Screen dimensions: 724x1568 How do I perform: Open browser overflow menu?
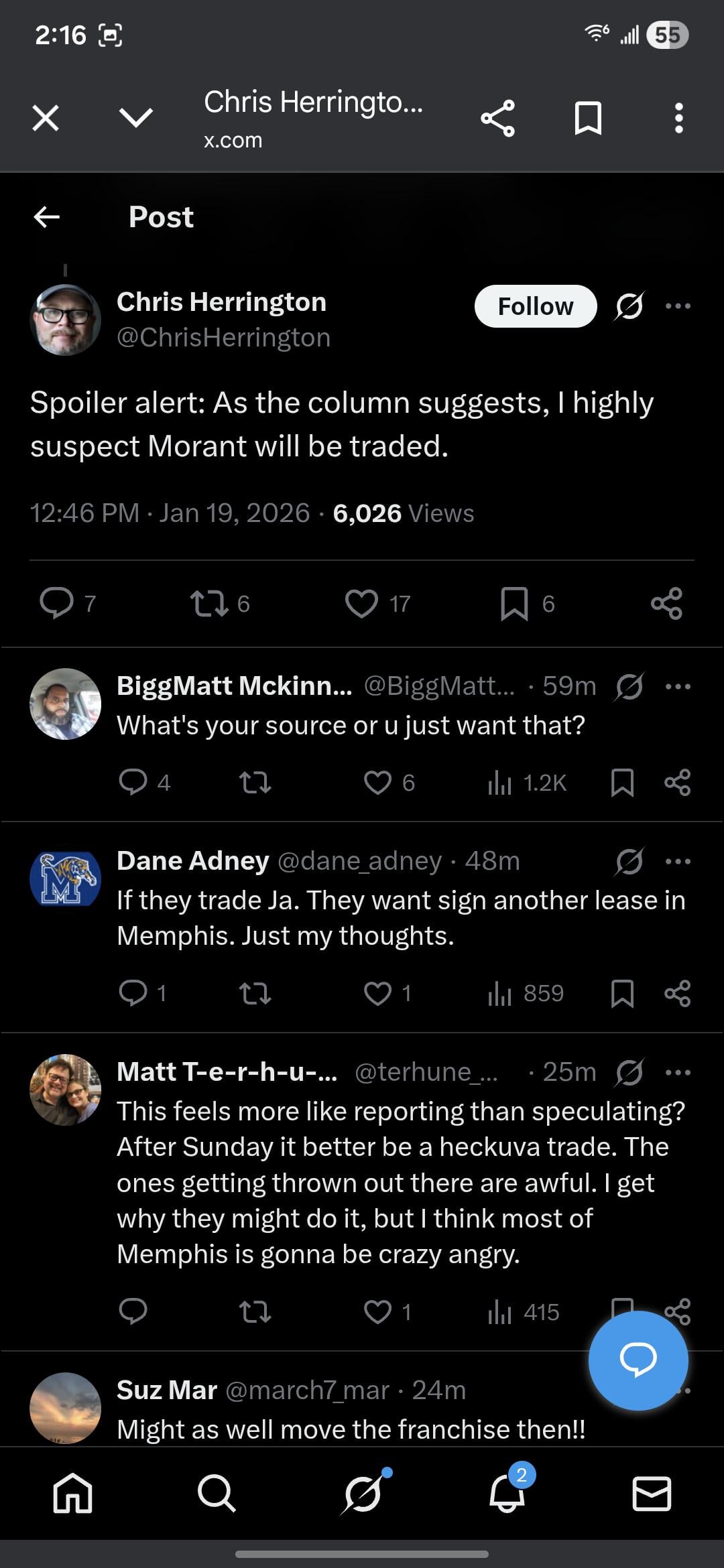678,119
